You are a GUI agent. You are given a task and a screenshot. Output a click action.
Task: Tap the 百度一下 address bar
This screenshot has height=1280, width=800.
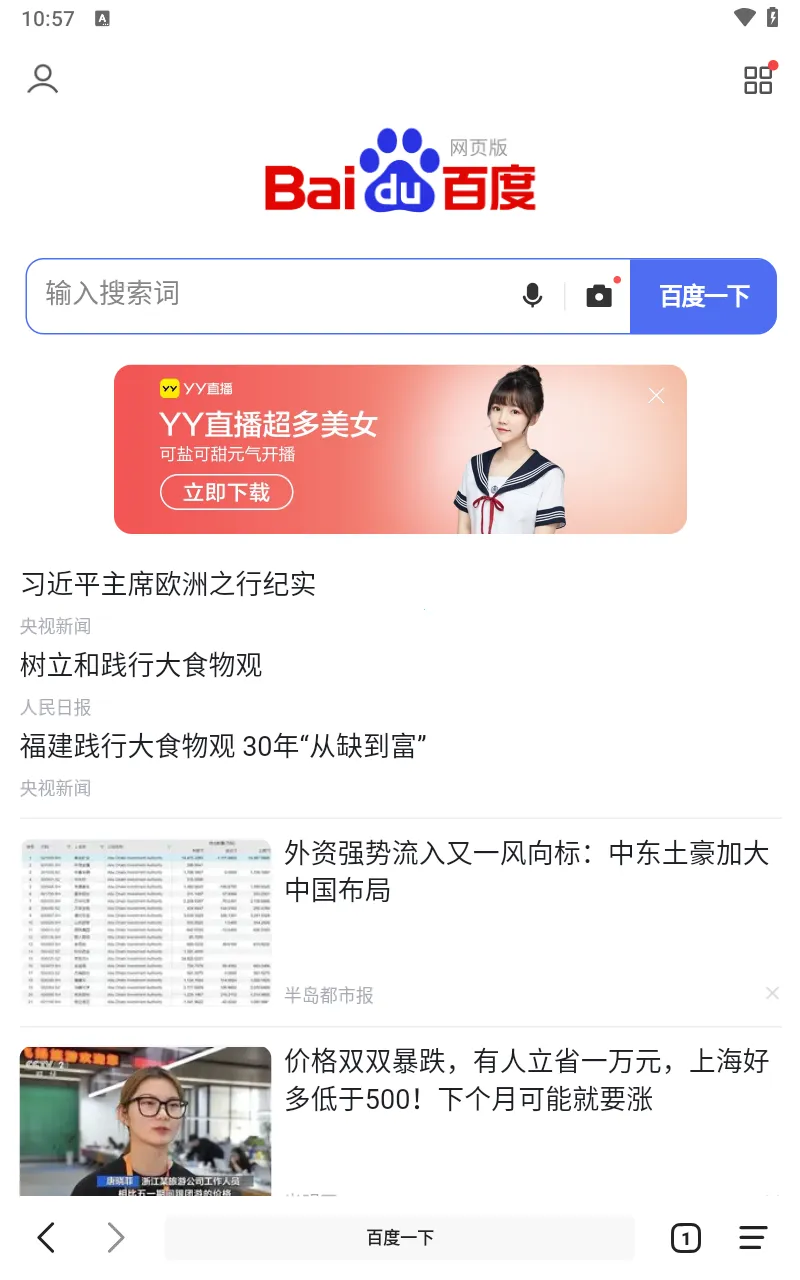coord(400,1238)
